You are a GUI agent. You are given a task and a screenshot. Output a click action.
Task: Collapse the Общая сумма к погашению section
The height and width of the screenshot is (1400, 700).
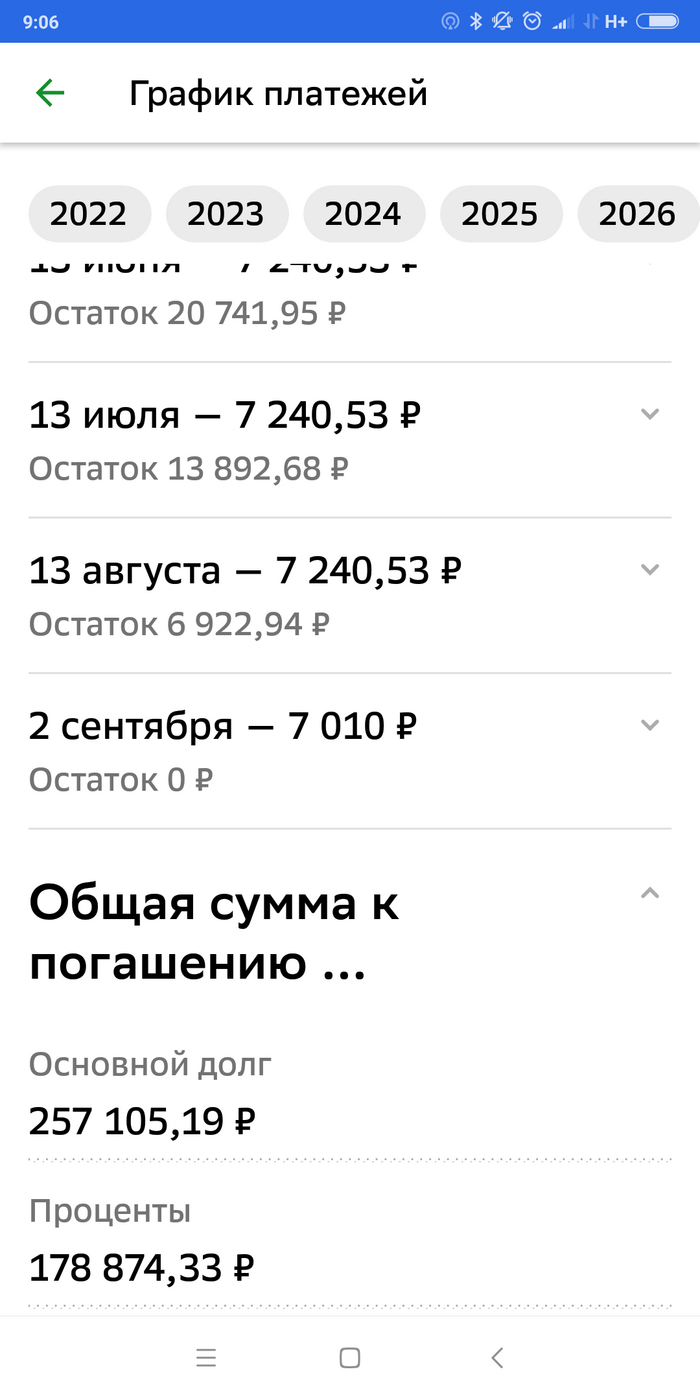coord(650,893)
